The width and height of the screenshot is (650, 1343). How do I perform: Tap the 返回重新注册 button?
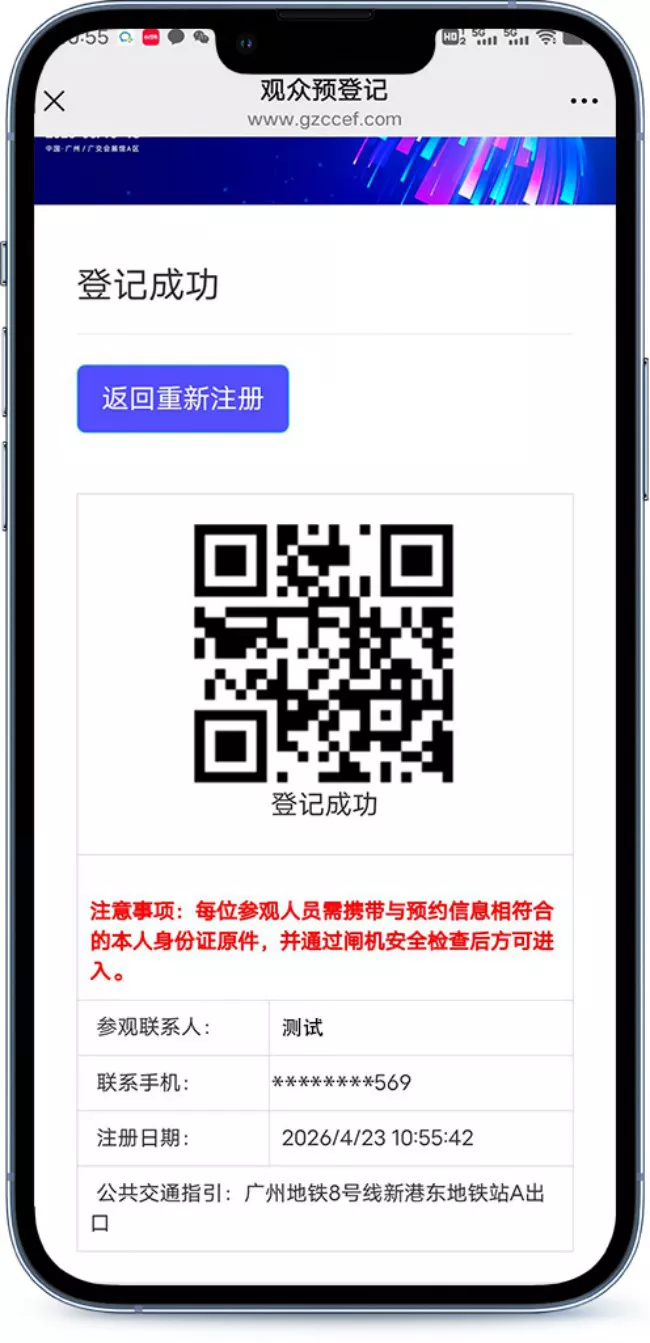pos(183,399)
